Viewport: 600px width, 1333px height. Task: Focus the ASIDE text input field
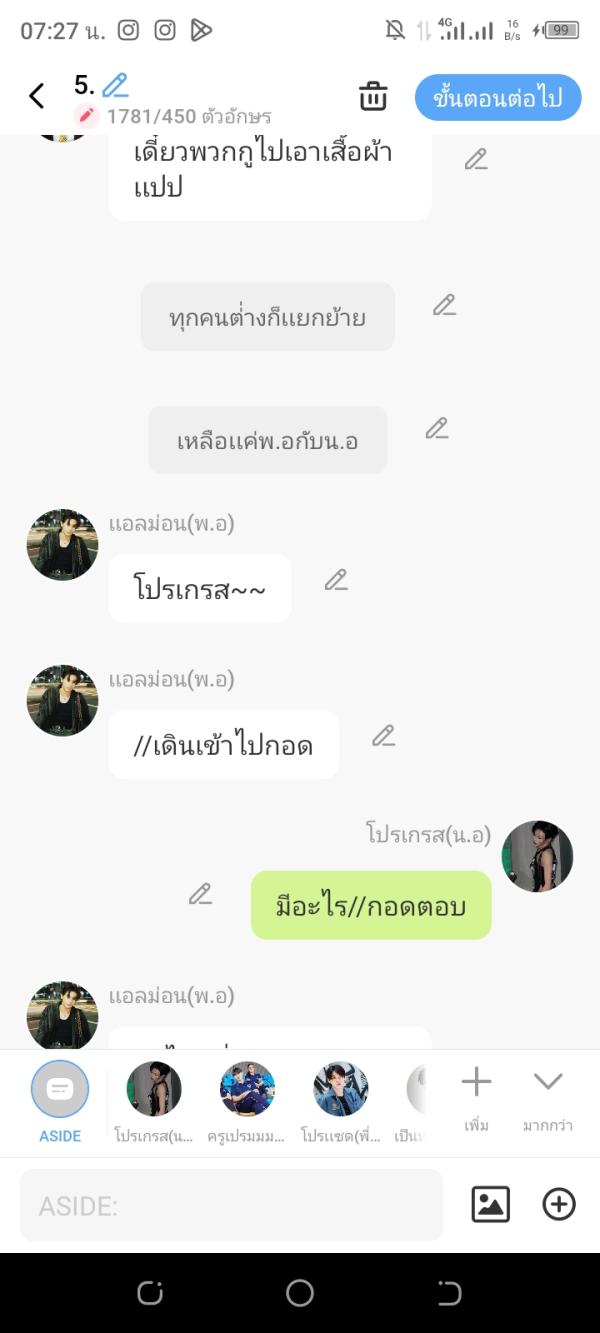click(231, 1205)
